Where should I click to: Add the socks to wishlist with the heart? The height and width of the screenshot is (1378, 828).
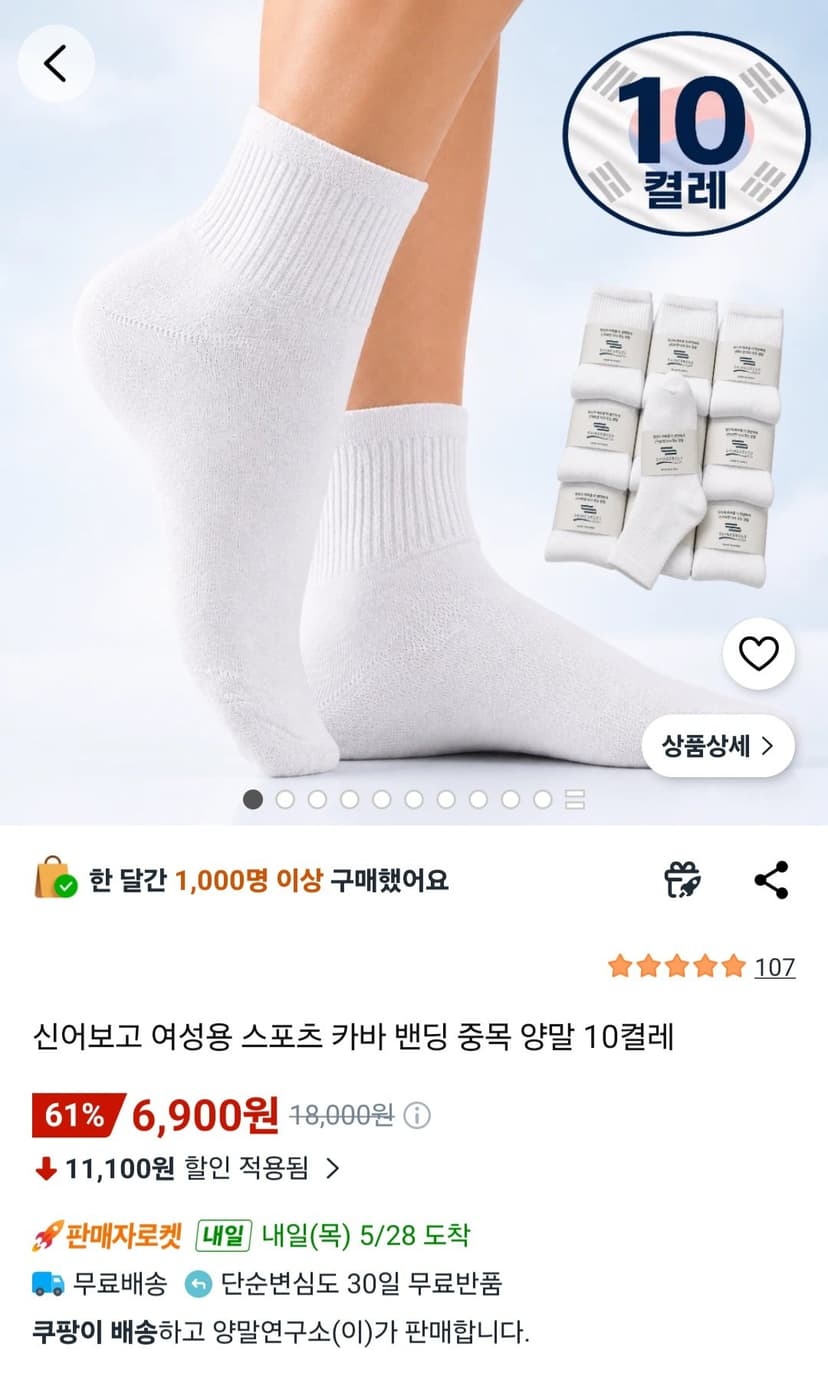click(758, 654)
